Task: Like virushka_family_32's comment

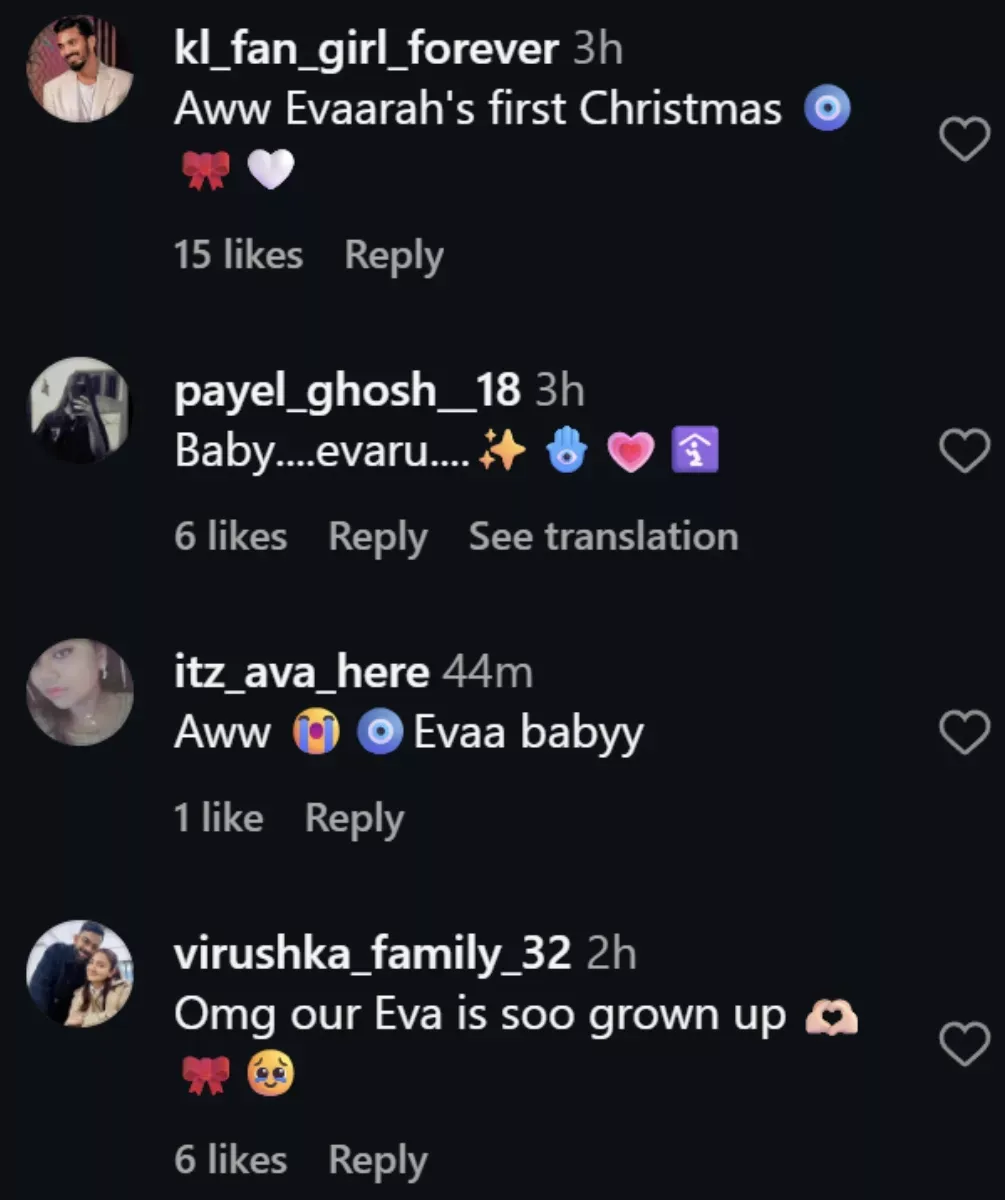Action: (965, 1046)
